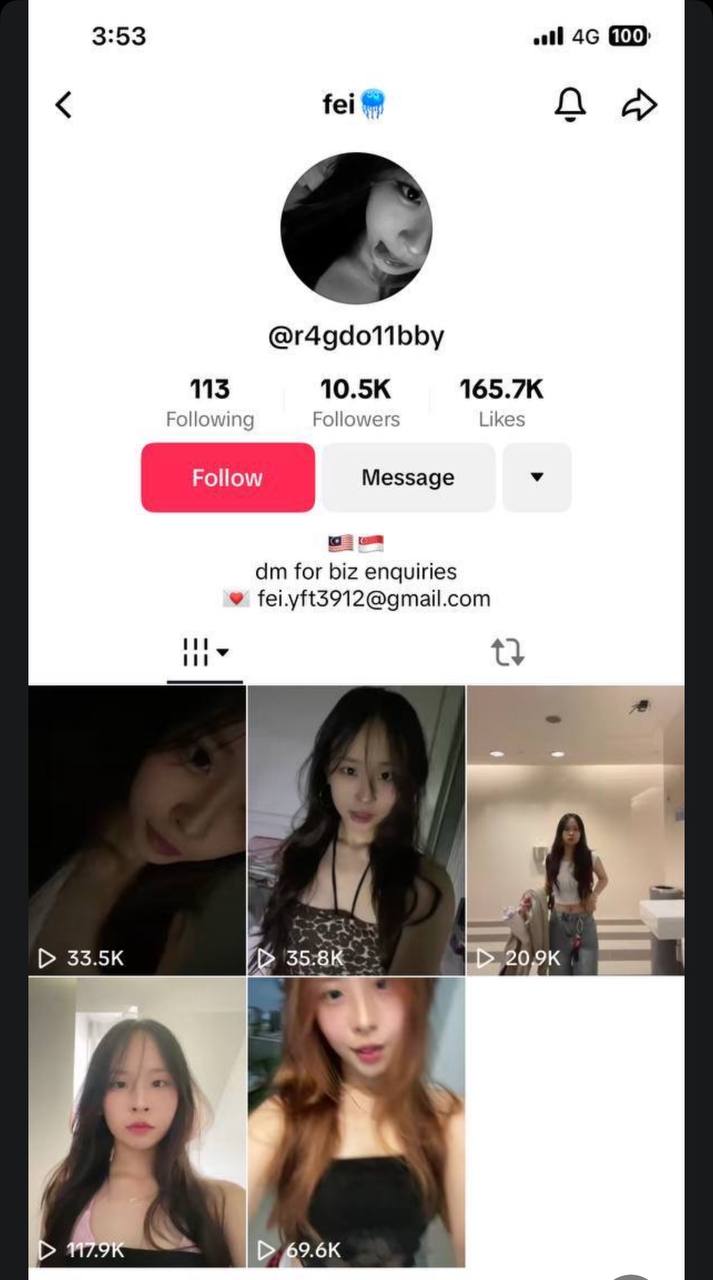
Task: Go back using the top-left arrow
Action: tap(64, 104)
